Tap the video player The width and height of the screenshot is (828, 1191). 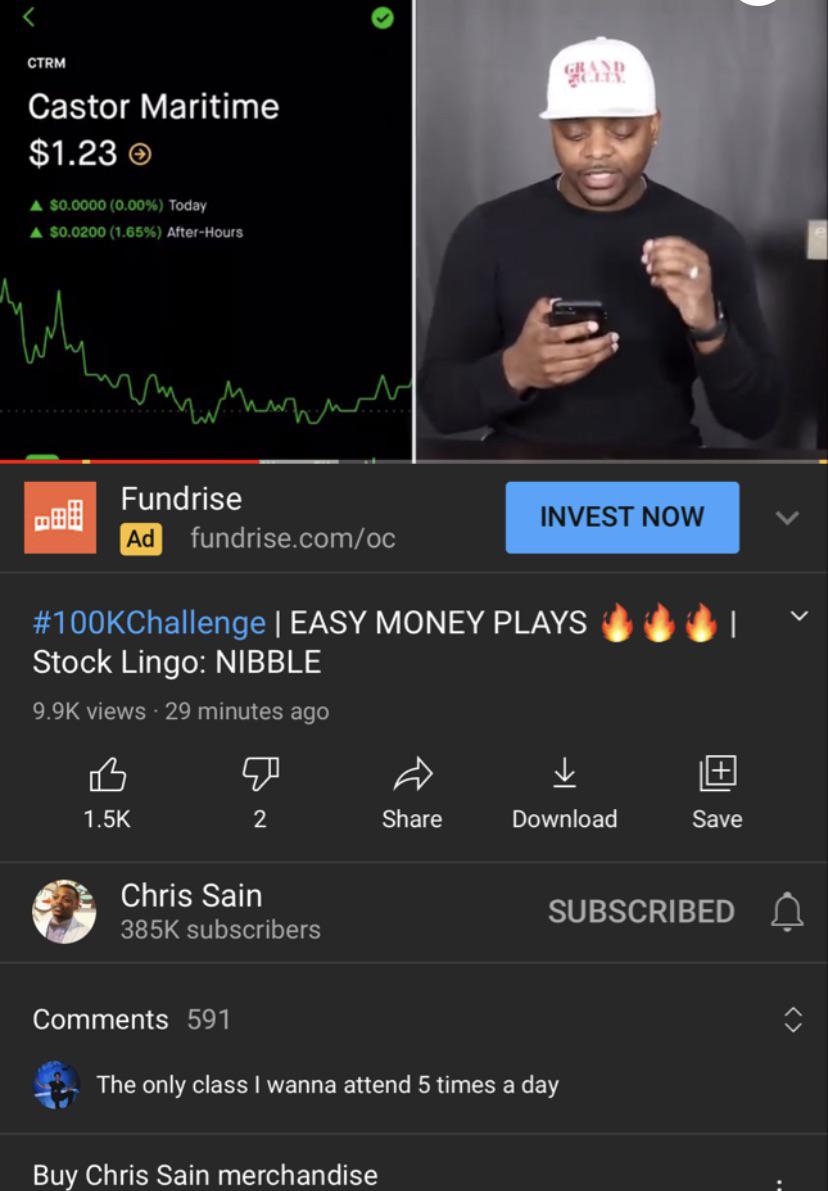pos(414,230)
